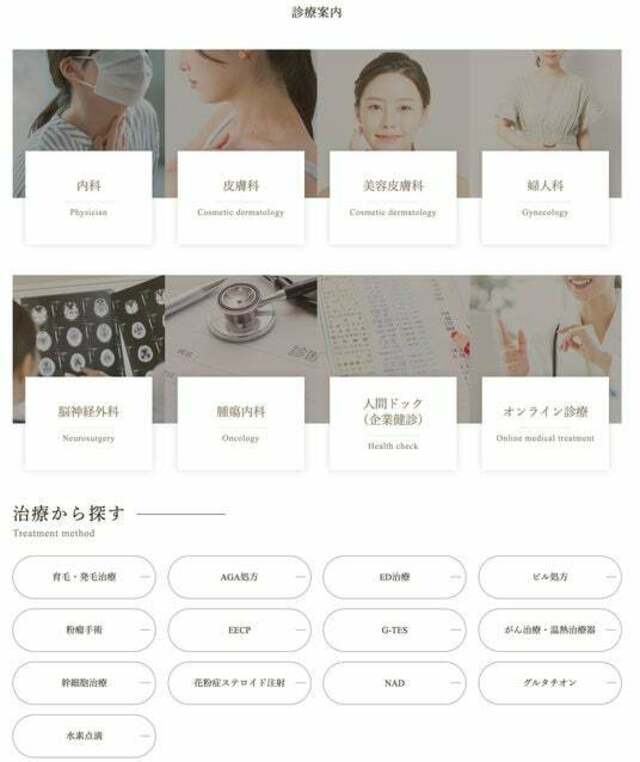Image resolution: width=640 pixels, height=762 pixels.
Task: Open the 人間ドック Health check card
Action: click(392, 422)
